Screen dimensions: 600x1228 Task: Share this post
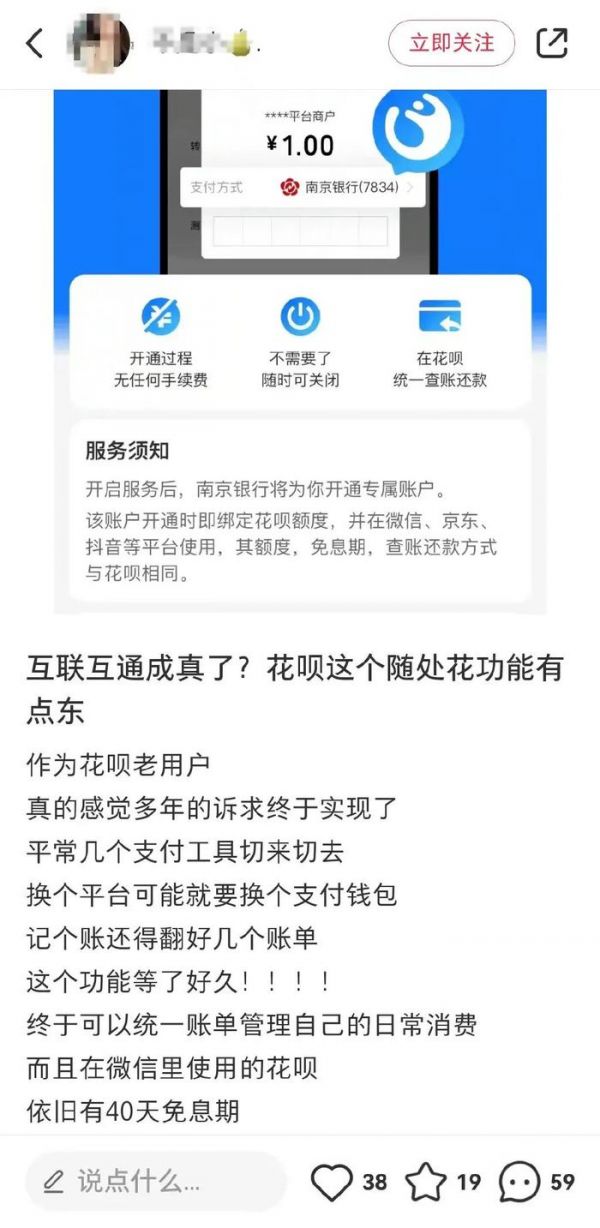click(552, 43)
